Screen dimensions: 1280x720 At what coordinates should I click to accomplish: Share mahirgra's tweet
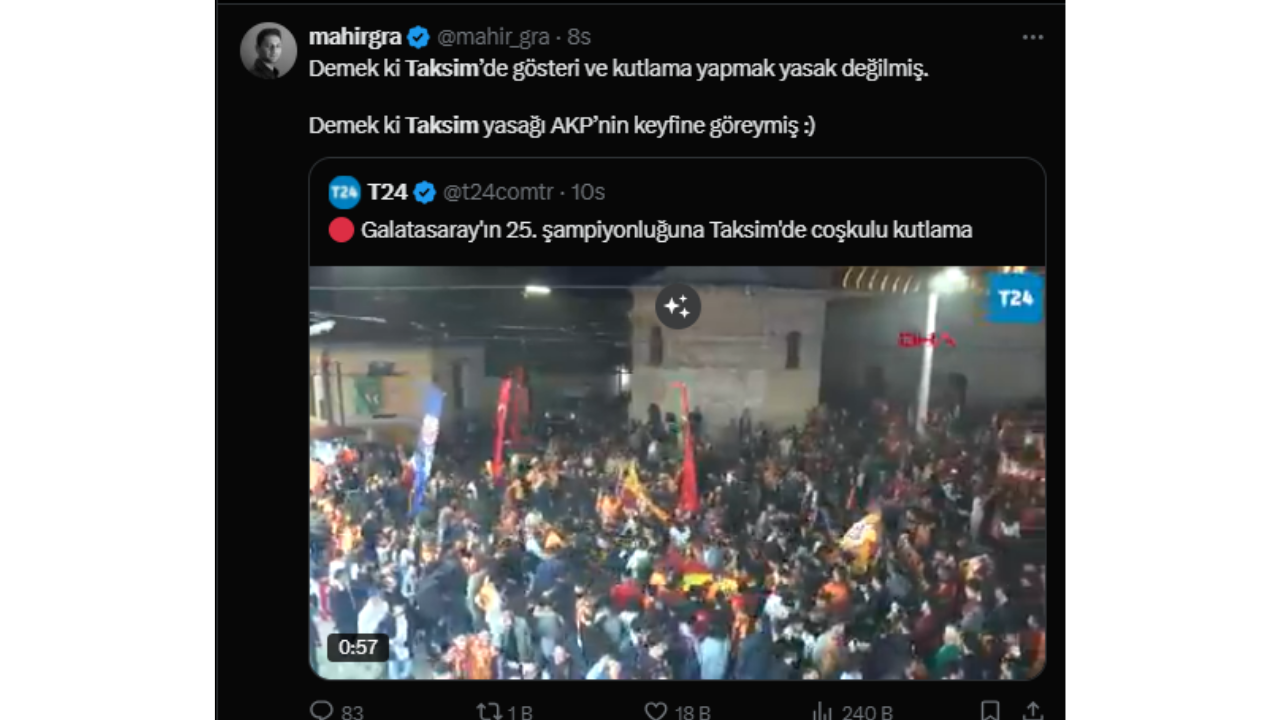tap(1033, 710)
